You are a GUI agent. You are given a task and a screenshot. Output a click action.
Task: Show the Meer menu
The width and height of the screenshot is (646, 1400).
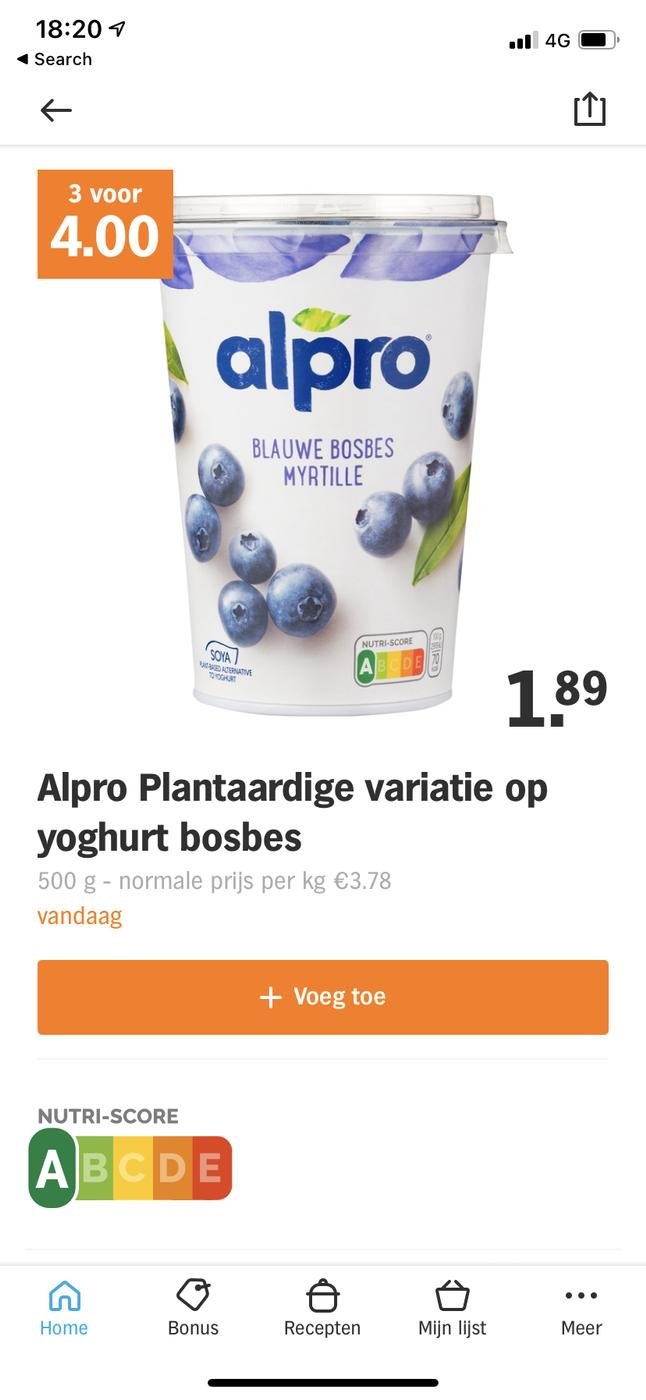tap(581, 1309)
